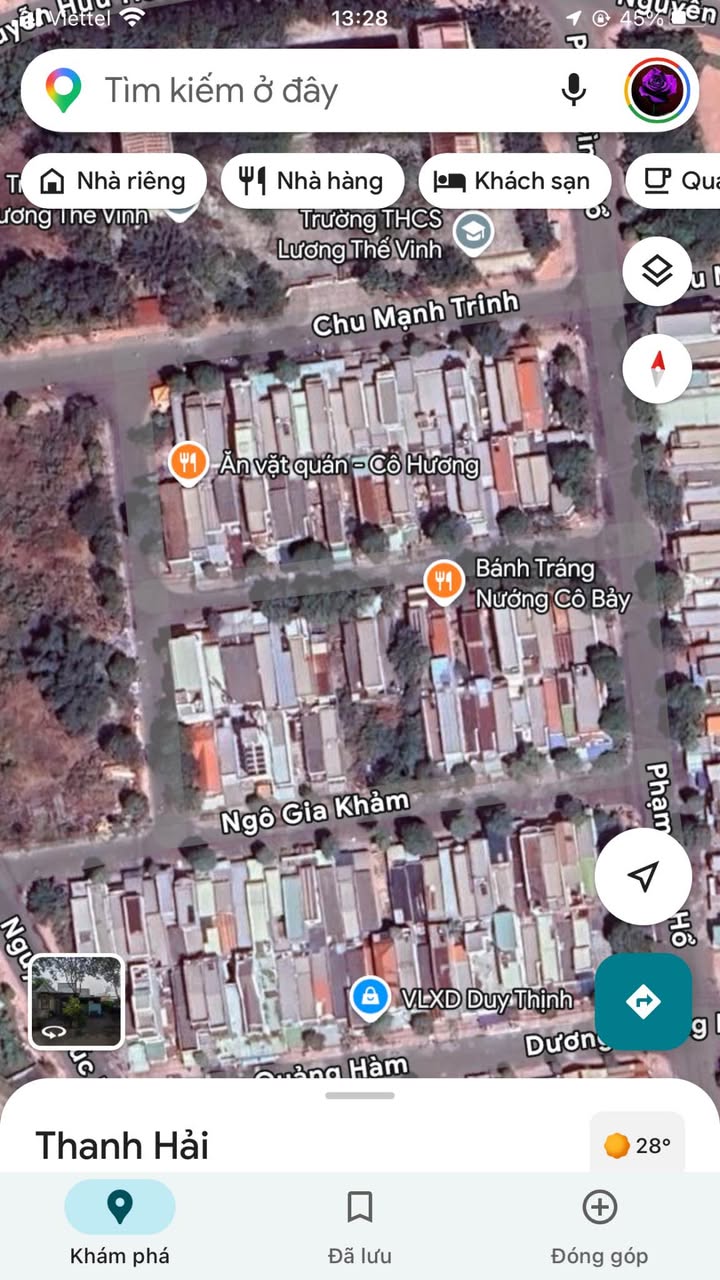Open directions with the teal arrow button
Viewport: 720px width, 1280px height.
[x=643, y=1001]
